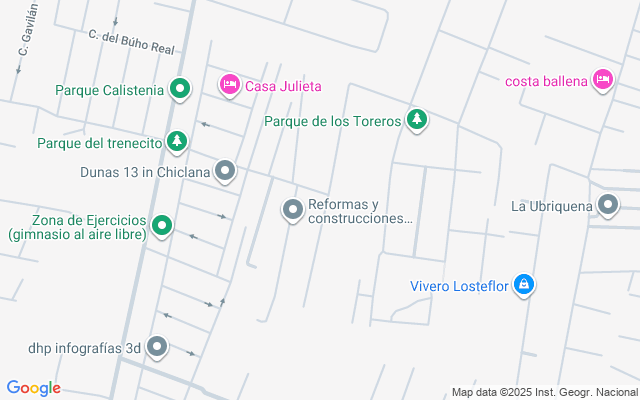Open the Casa Julieta lodging marker

click(230, 84)
